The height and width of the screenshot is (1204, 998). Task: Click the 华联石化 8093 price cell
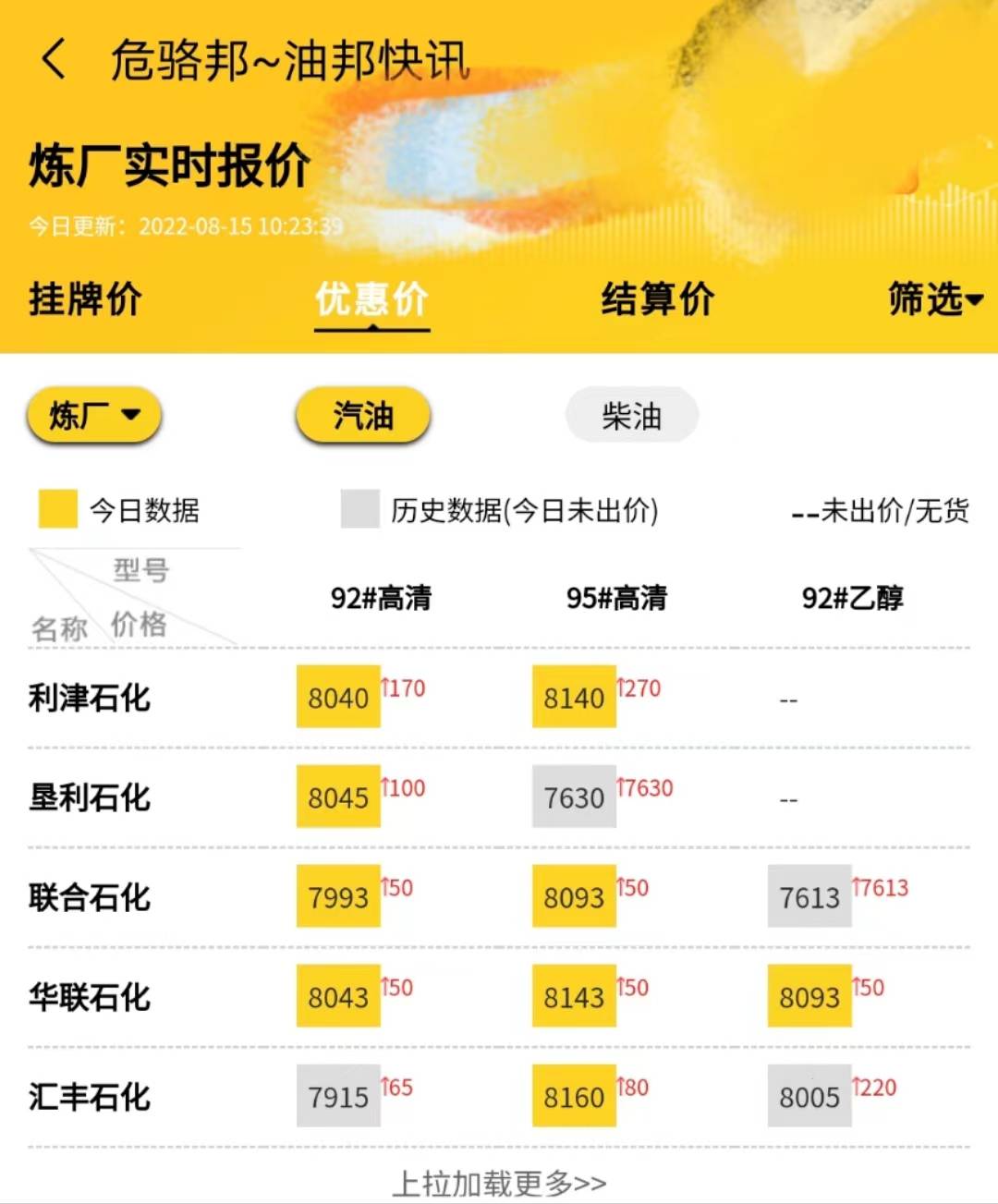809,997
